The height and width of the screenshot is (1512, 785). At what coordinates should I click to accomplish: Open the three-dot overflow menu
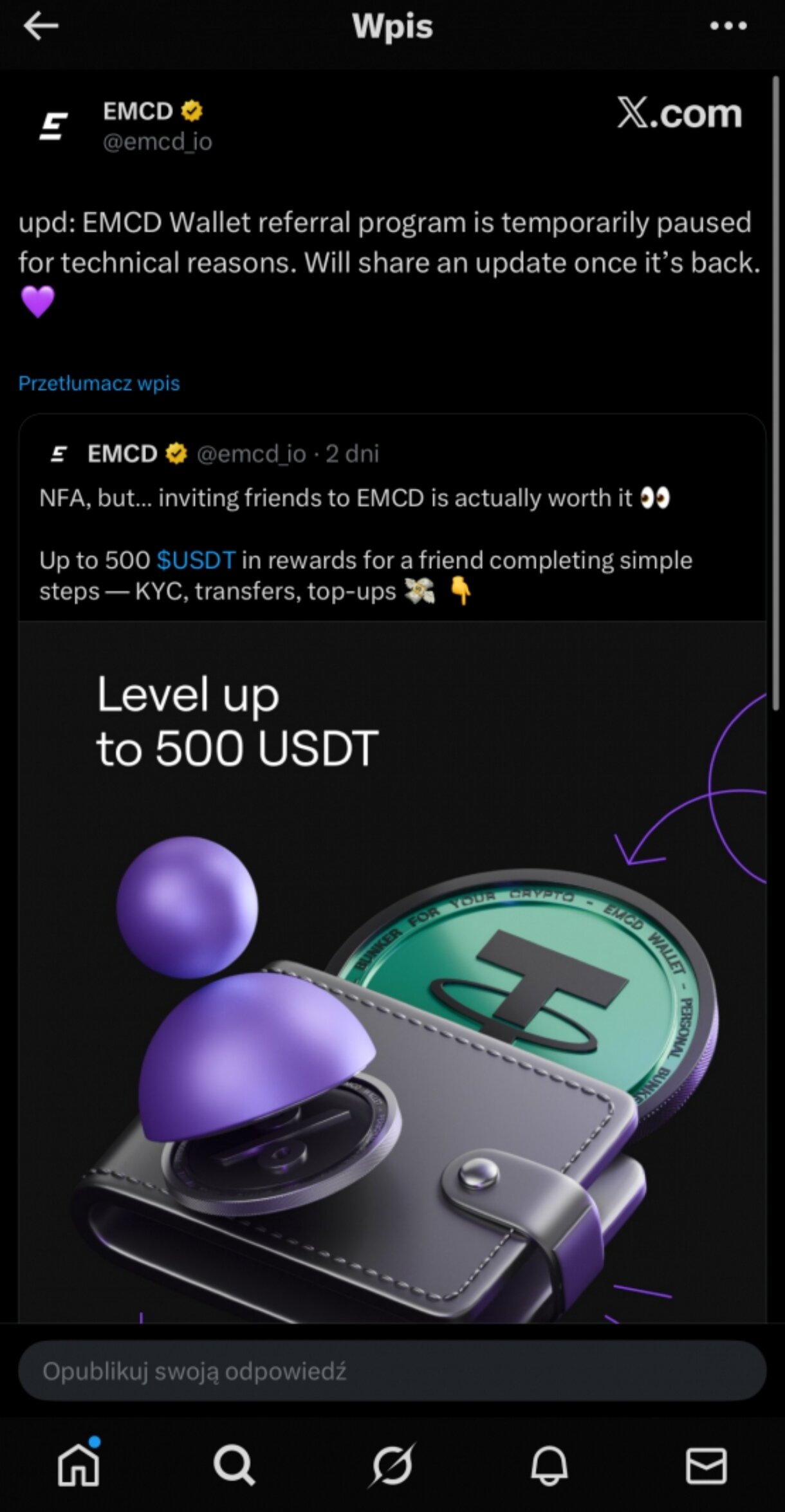[728, 27]
